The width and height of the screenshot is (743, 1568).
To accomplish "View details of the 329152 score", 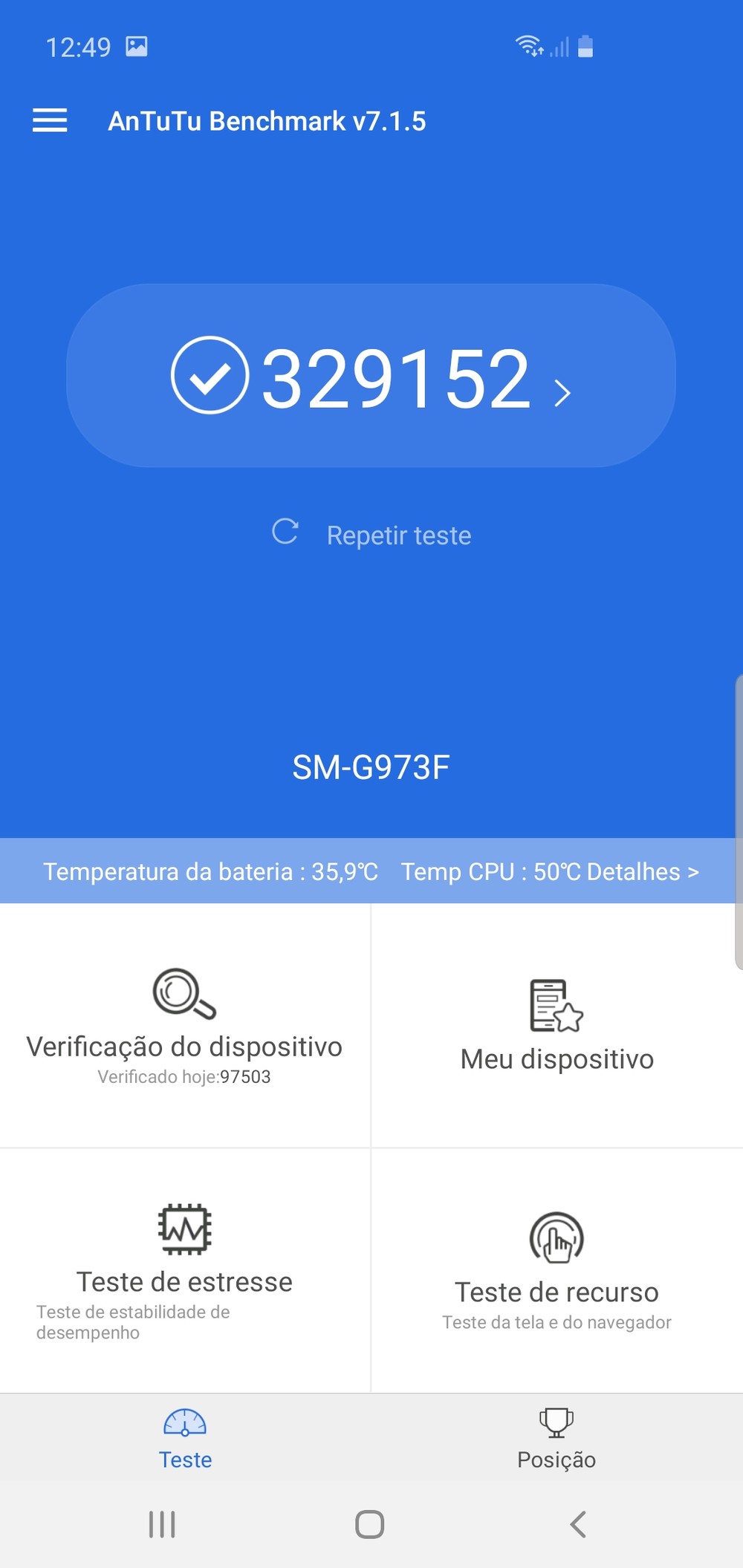I will click(371, 377).
